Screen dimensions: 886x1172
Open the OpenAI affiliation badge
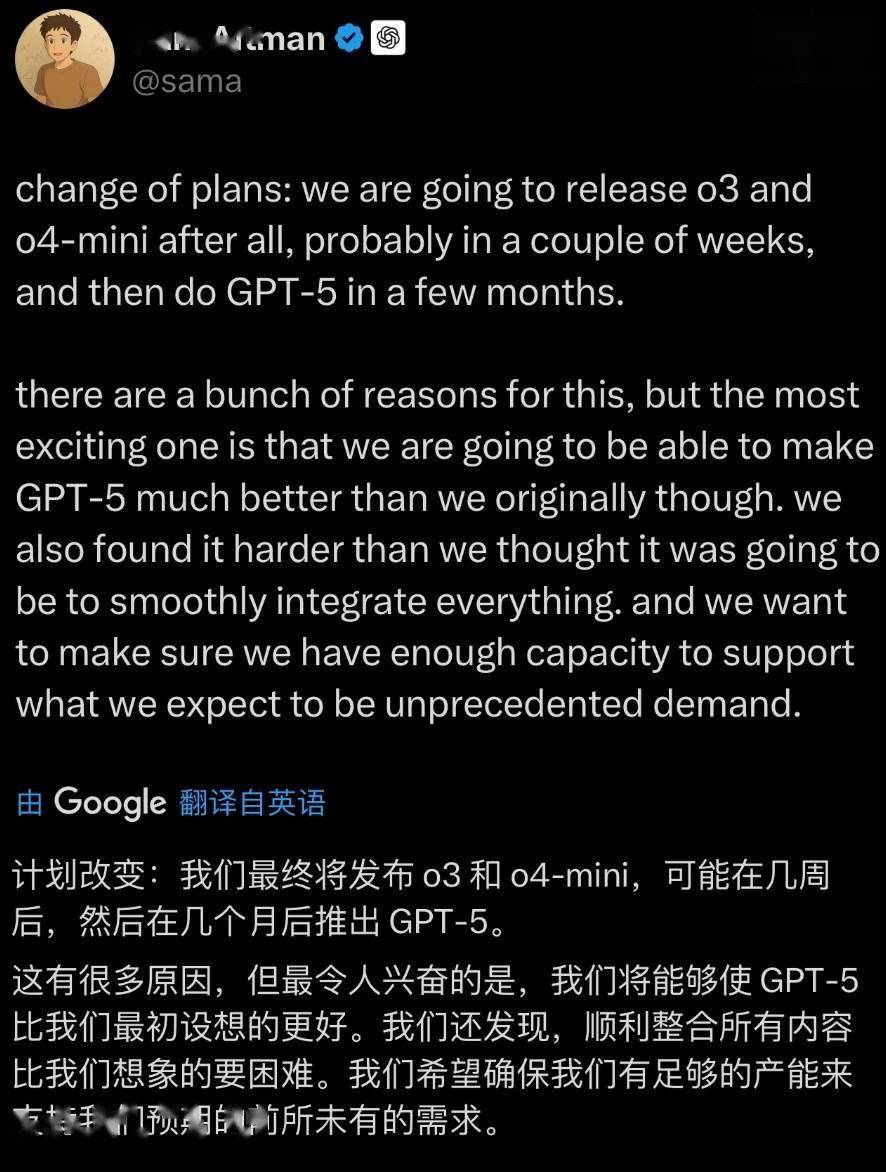[x=388, y=39]
